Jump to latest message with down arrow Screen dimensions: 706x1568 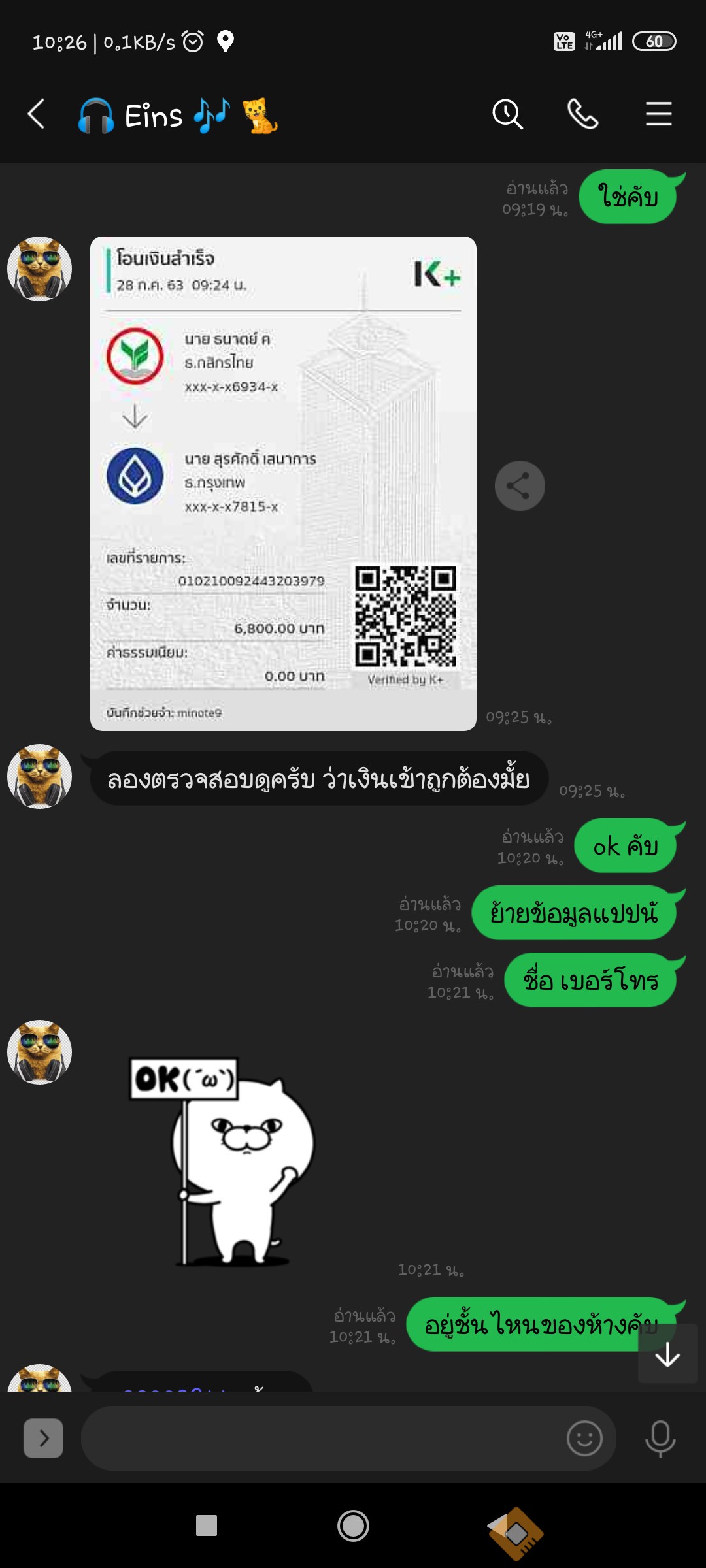pyautogui.click(x=667, y=1354)
